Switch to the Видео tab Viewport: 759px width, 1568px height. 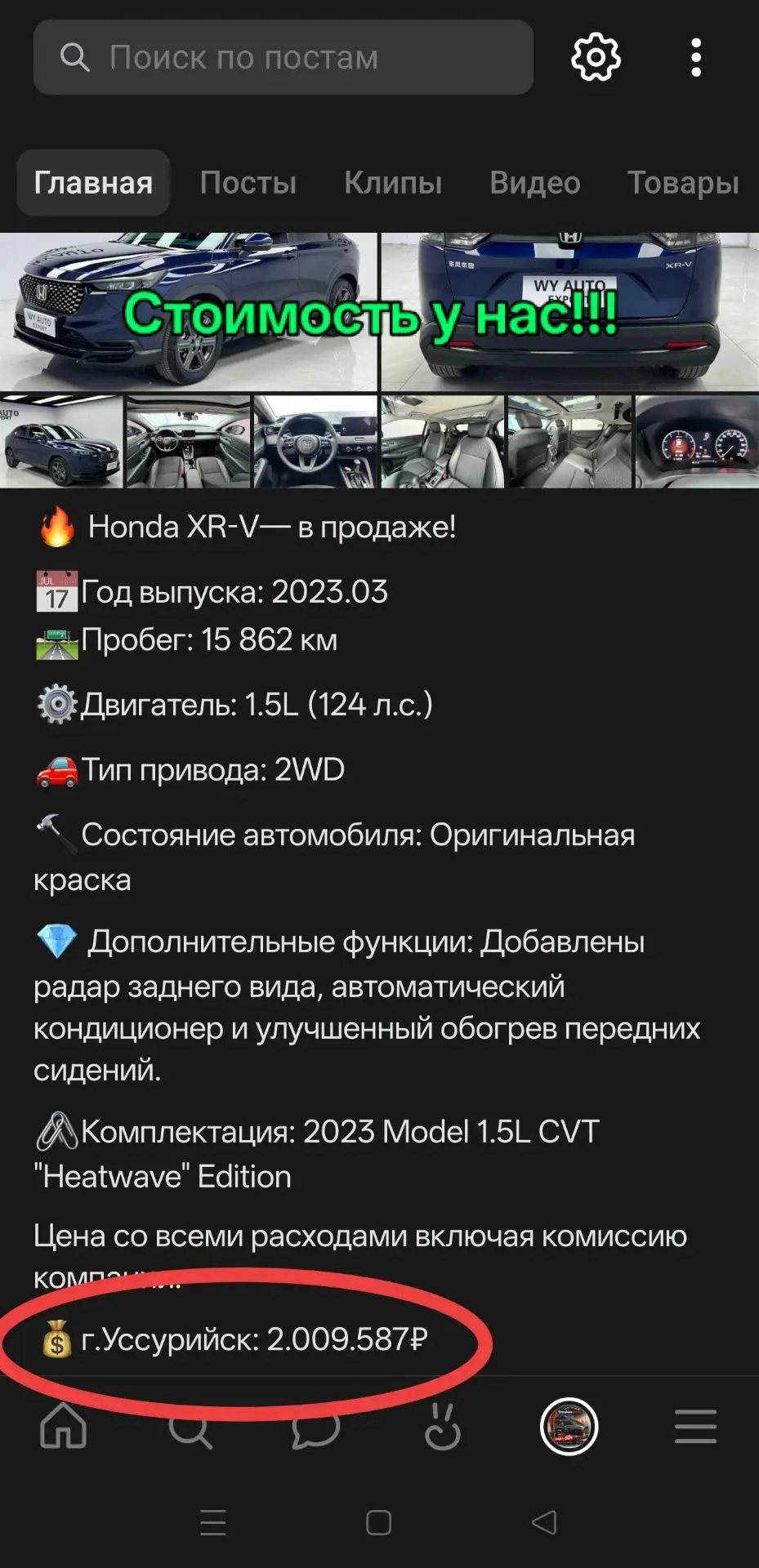[535, 183]
